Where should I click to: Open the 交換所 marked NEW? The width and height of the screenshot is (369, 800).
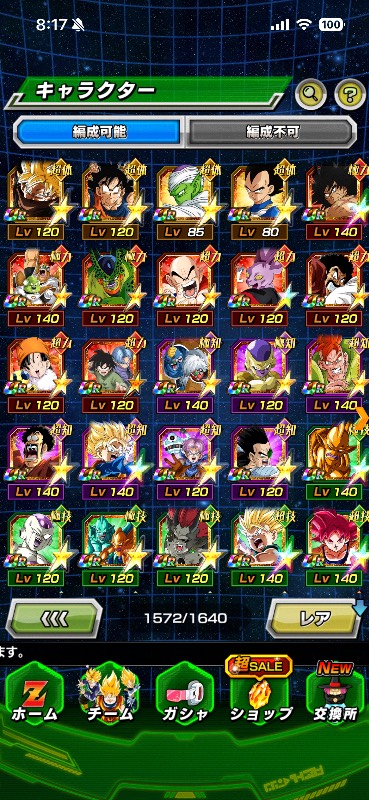(334, 696)
